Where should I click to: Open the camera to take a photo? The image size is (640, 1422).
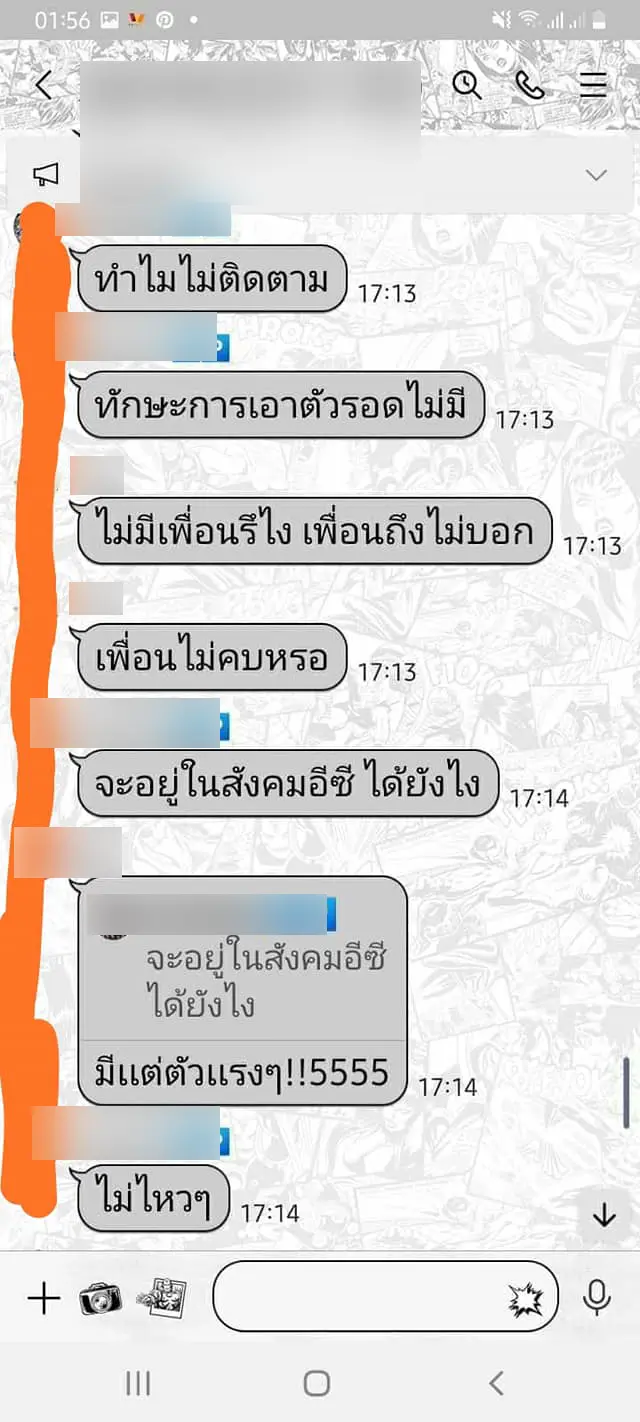[100, 1299]
